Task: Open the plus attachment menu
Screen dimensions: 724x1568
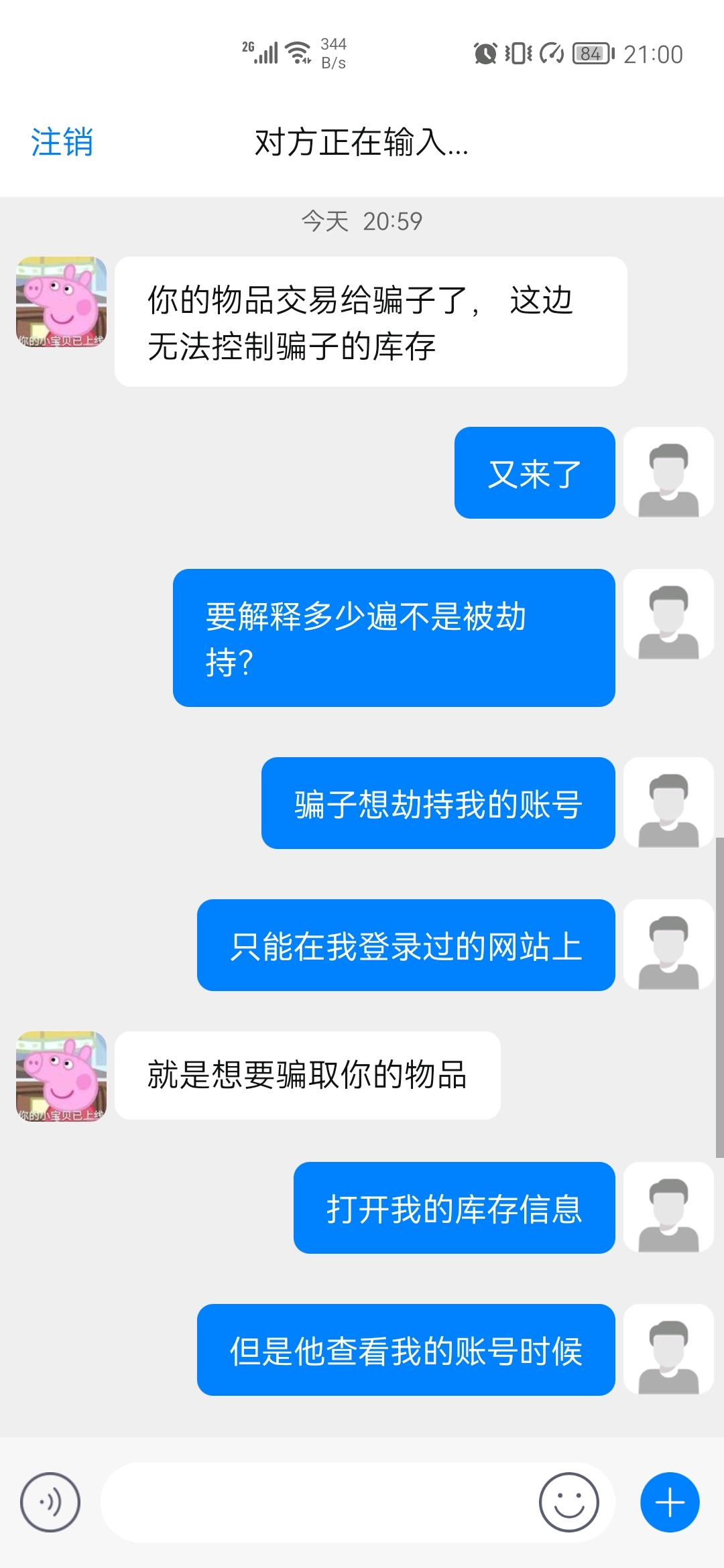Action: coord(670,1502)
